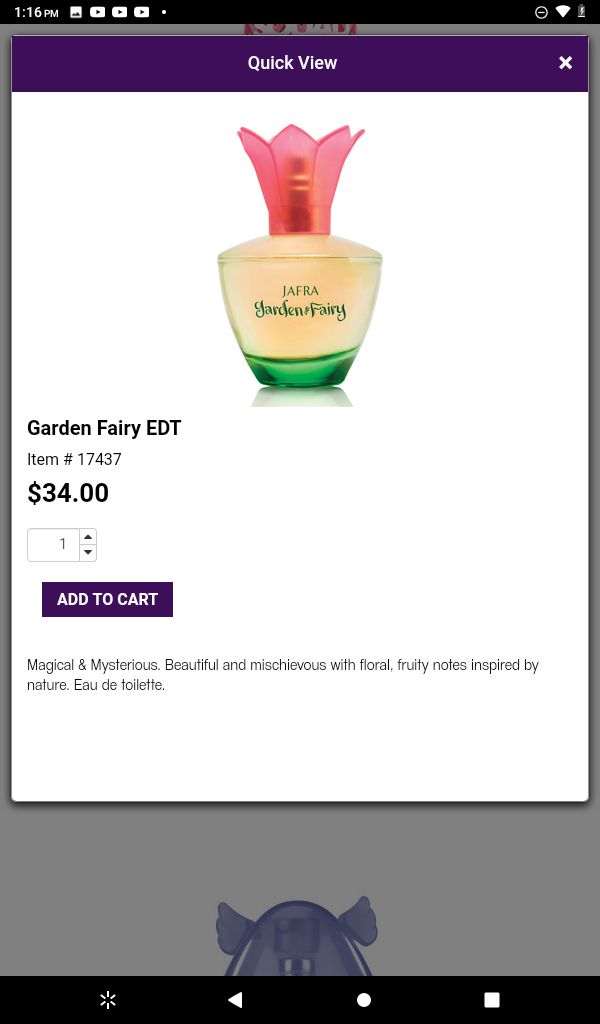Decrease the quantity with the down arrow
The image size is (600, 1024).
[88, 553]
